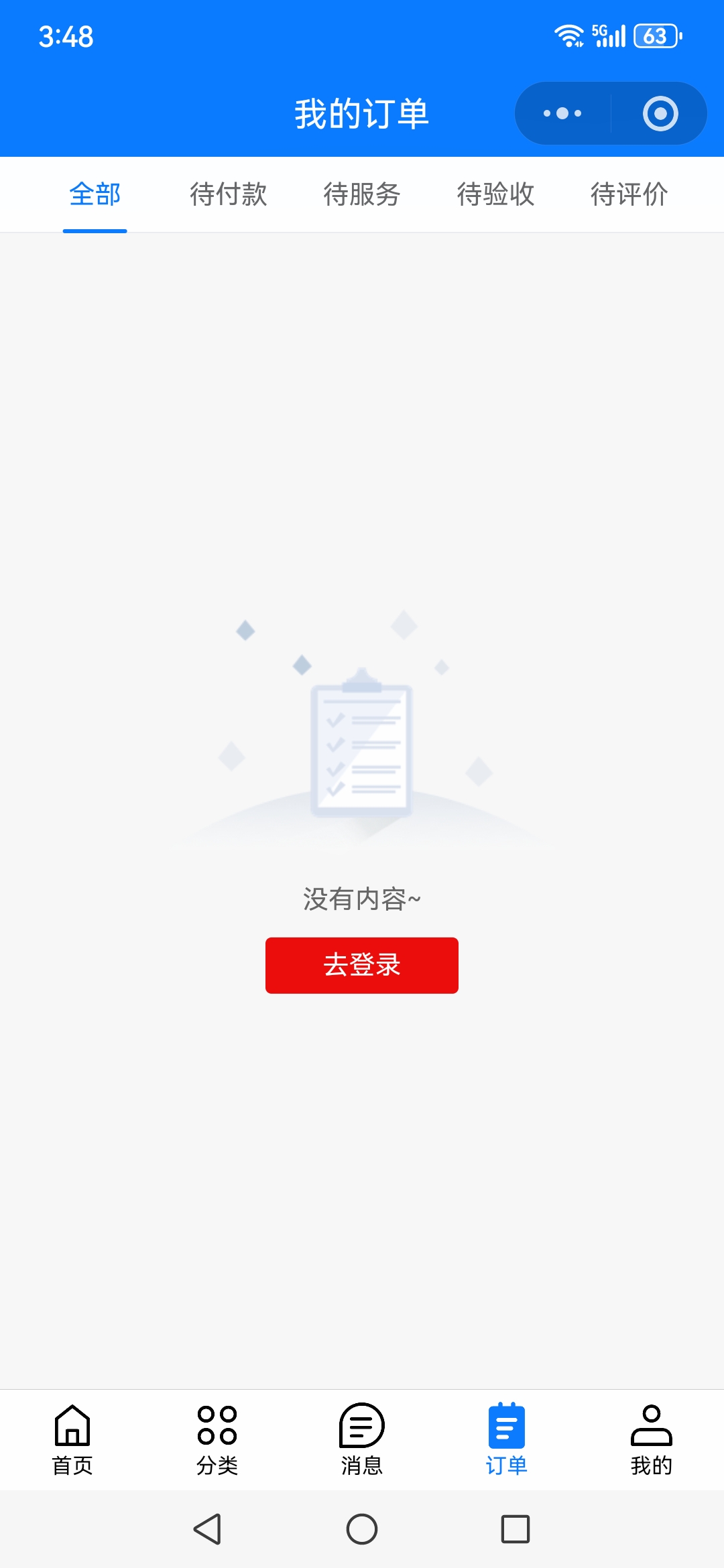
Task: Close the mini program via circle icon
Action: [660, 113]
